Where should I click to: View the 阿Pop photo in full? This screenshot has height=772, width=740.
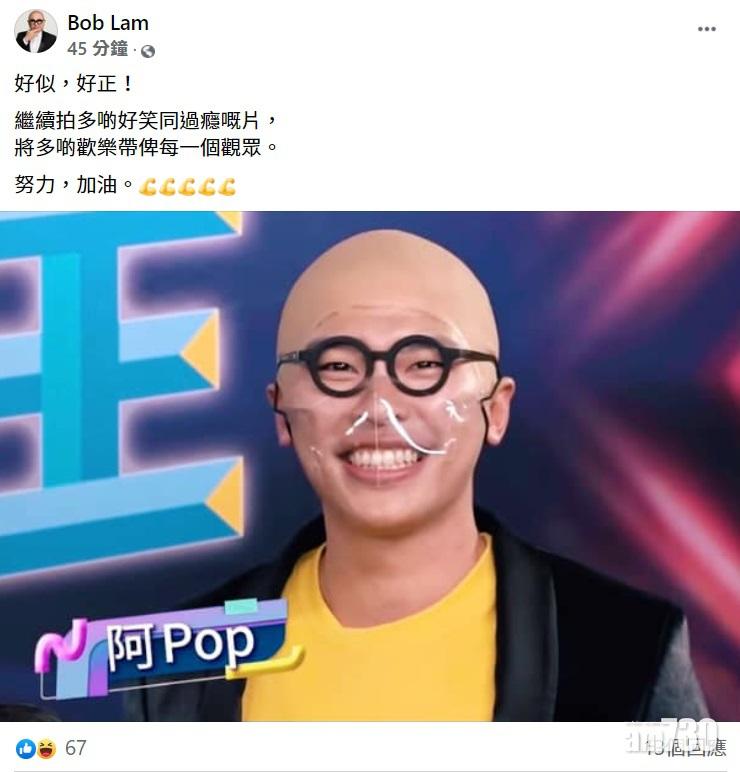[370, 465]
